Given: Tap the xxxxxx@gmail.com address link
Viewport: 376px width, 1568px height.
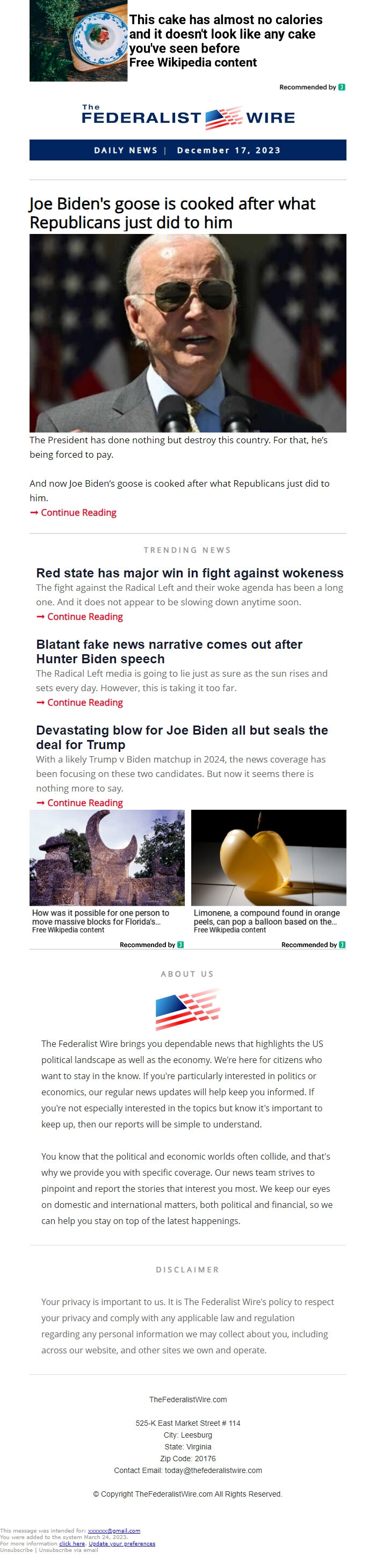Looking at the screenshot, I should pyautogui.click(x=114, y=1531).
